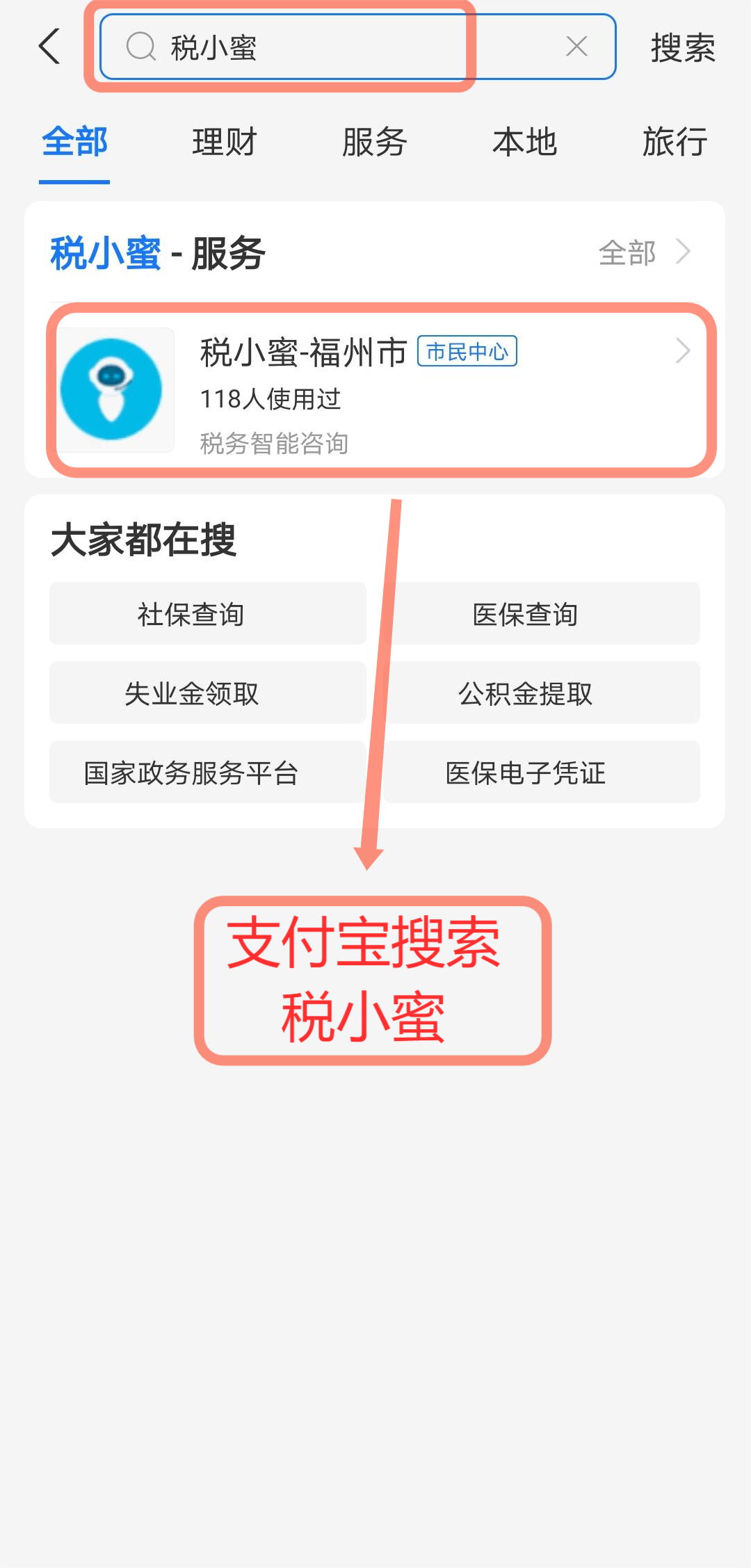Search for 社保查询
751x1568 pixels.
tap(207, 614)
